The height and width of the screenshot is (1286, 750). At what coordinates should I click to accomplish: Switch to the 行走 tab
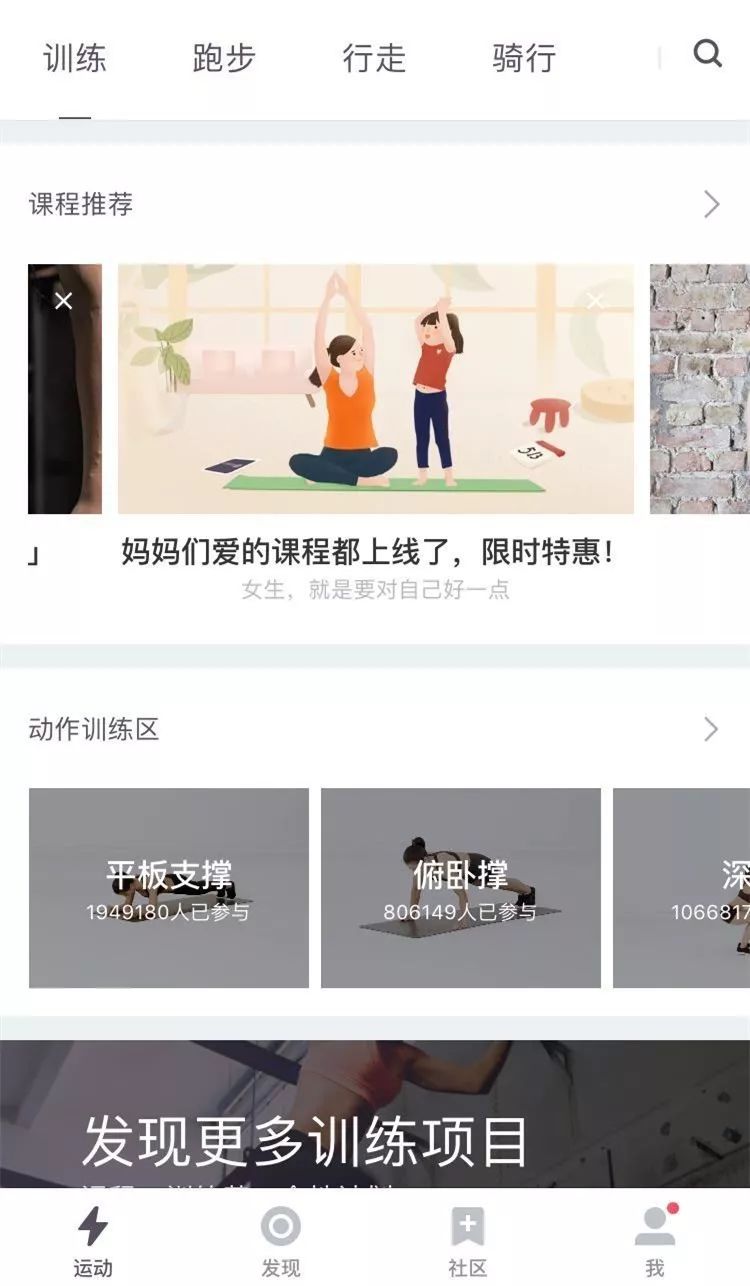(x=374, y=58)
